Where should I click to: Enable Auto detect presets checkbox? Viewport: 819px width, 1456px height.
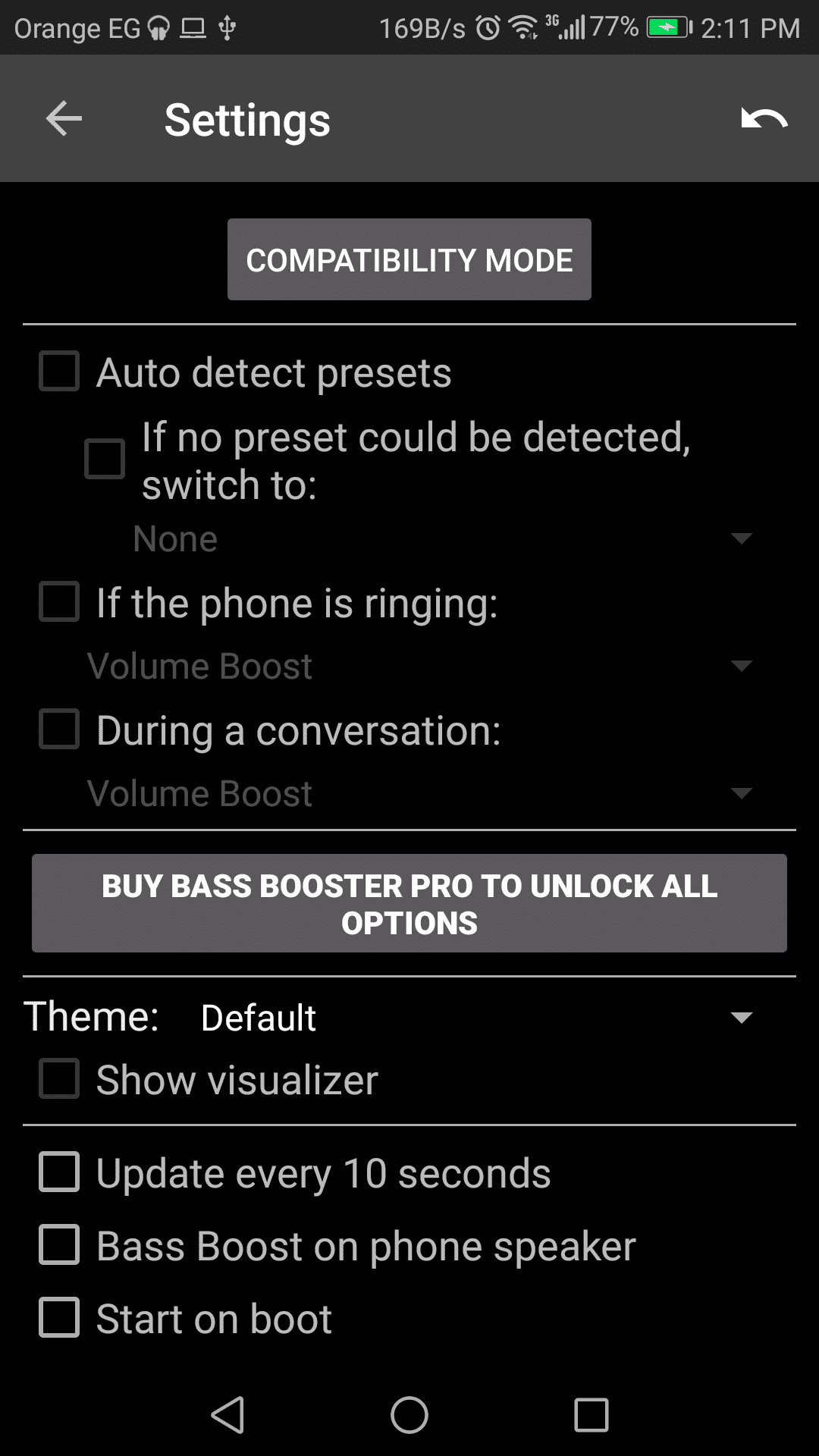[59, 372]
